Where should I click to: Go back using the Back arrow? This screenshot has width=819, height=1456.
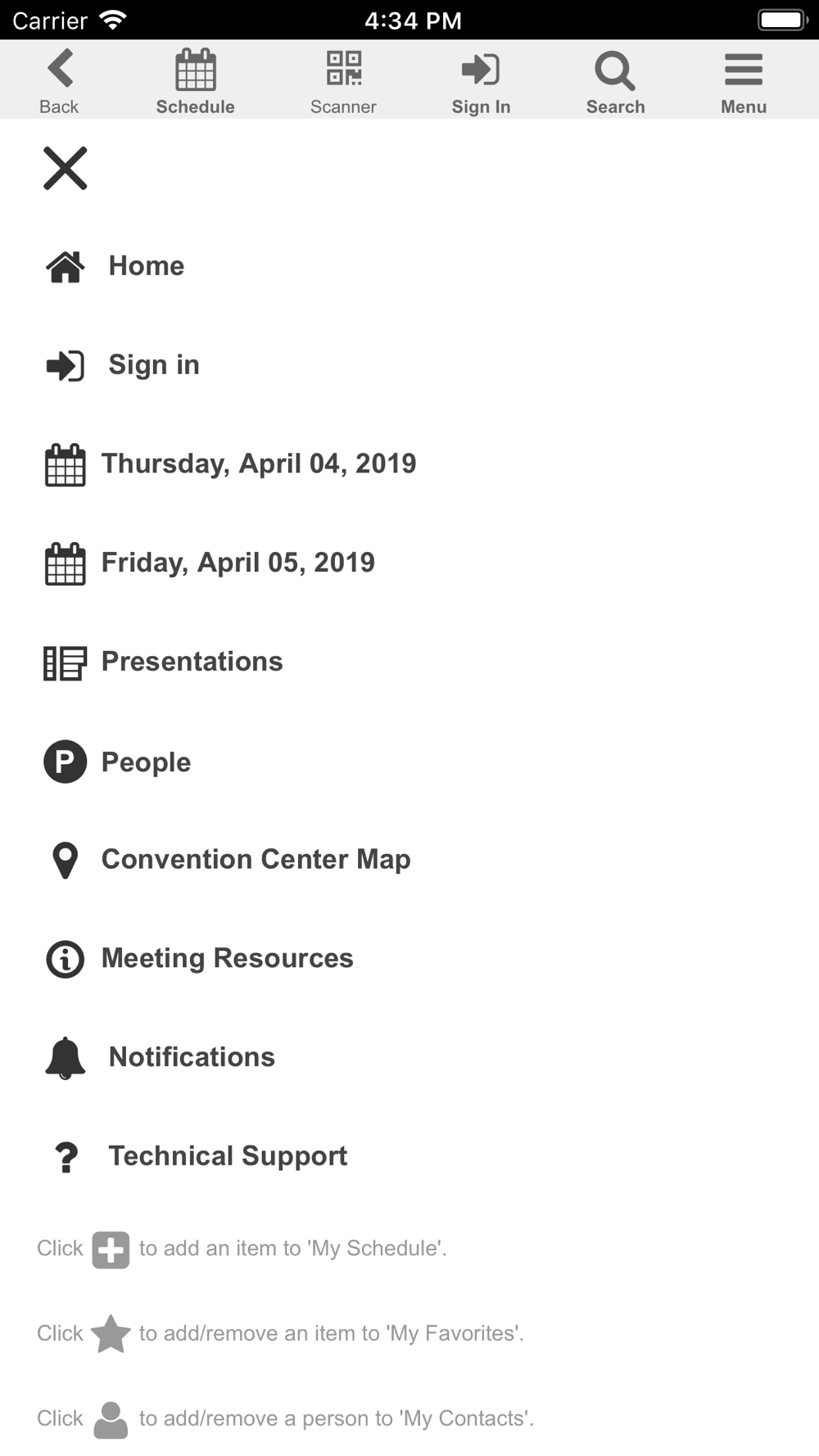coord(59,81)
